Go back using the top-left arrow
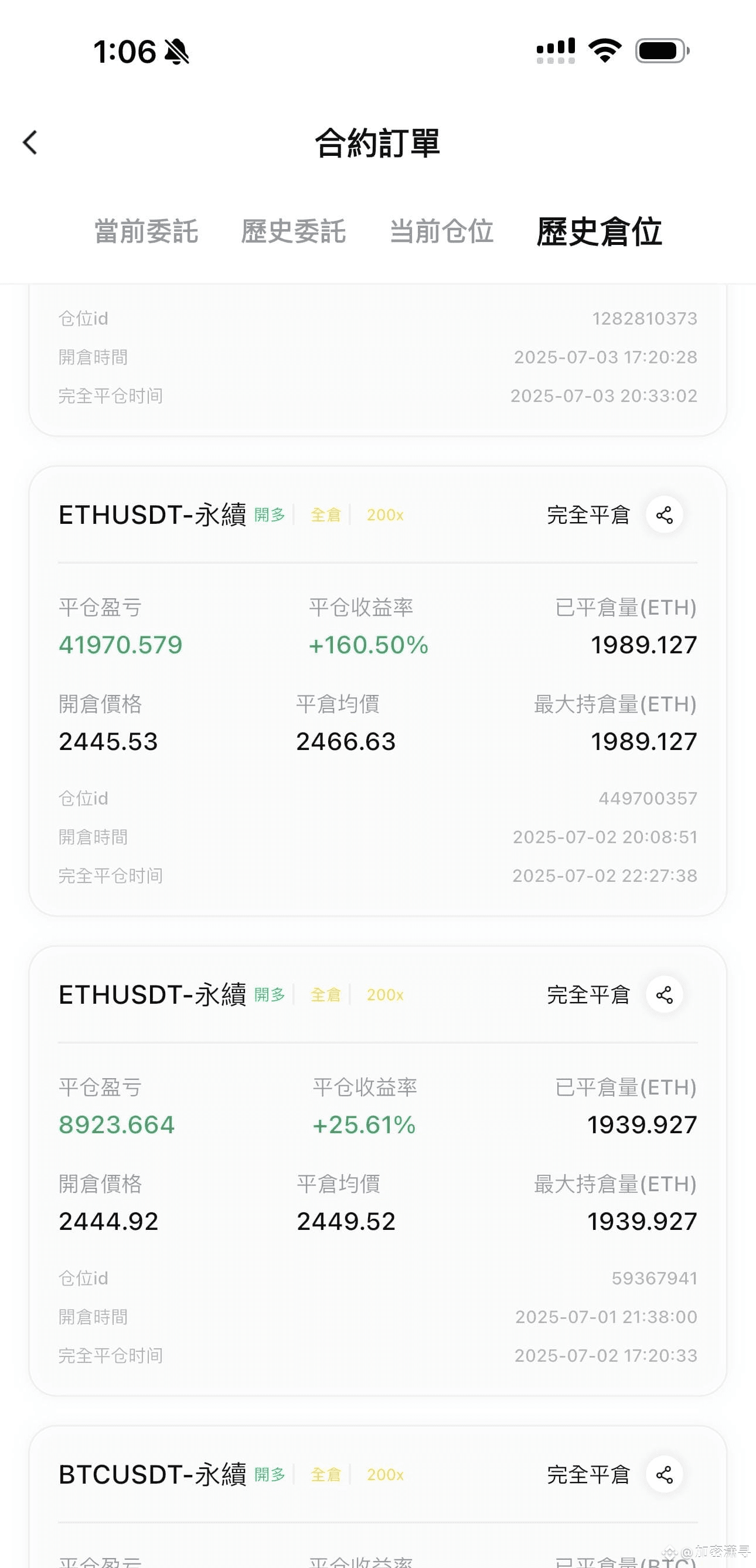The image size is (756, 1568). point(30,142)
